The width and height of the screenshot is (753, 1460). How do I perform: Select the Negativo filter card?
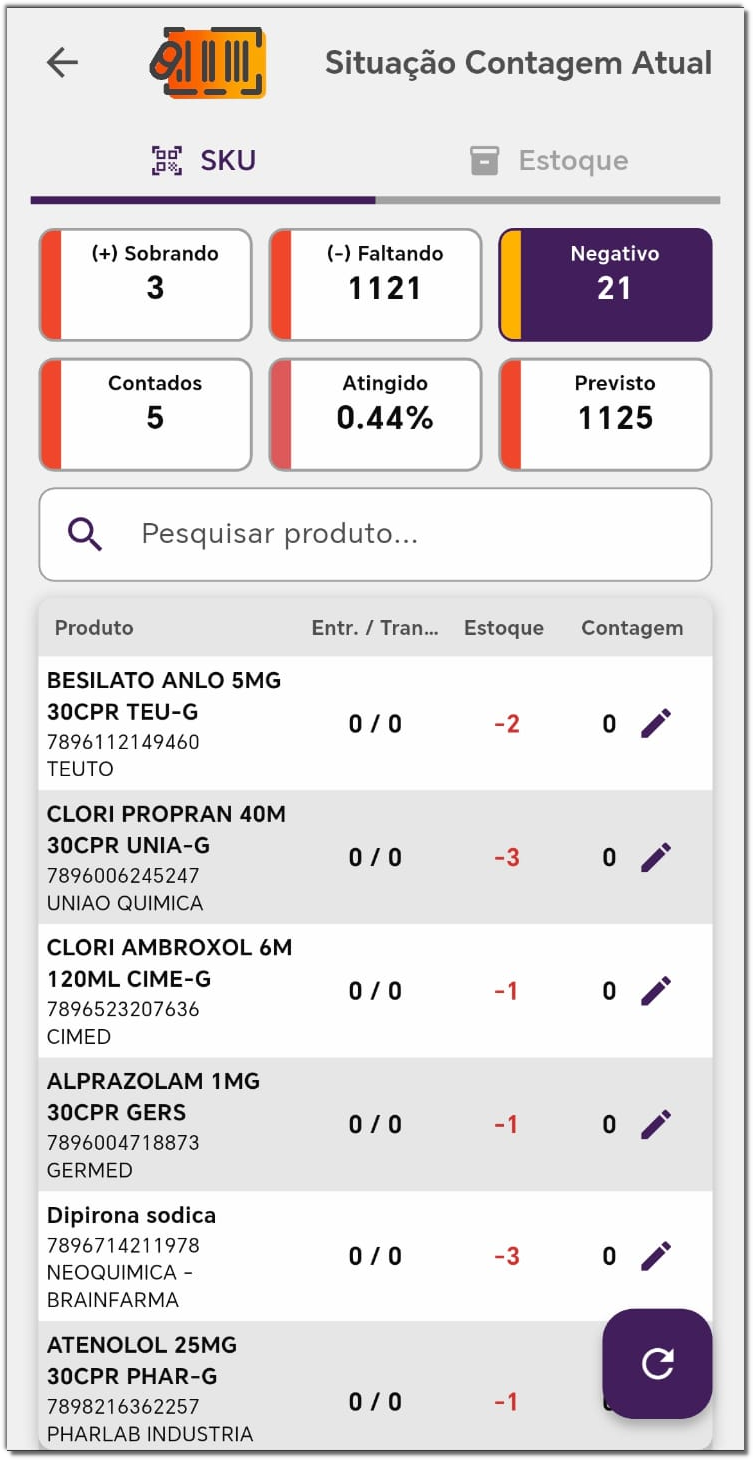coord(606,285)
